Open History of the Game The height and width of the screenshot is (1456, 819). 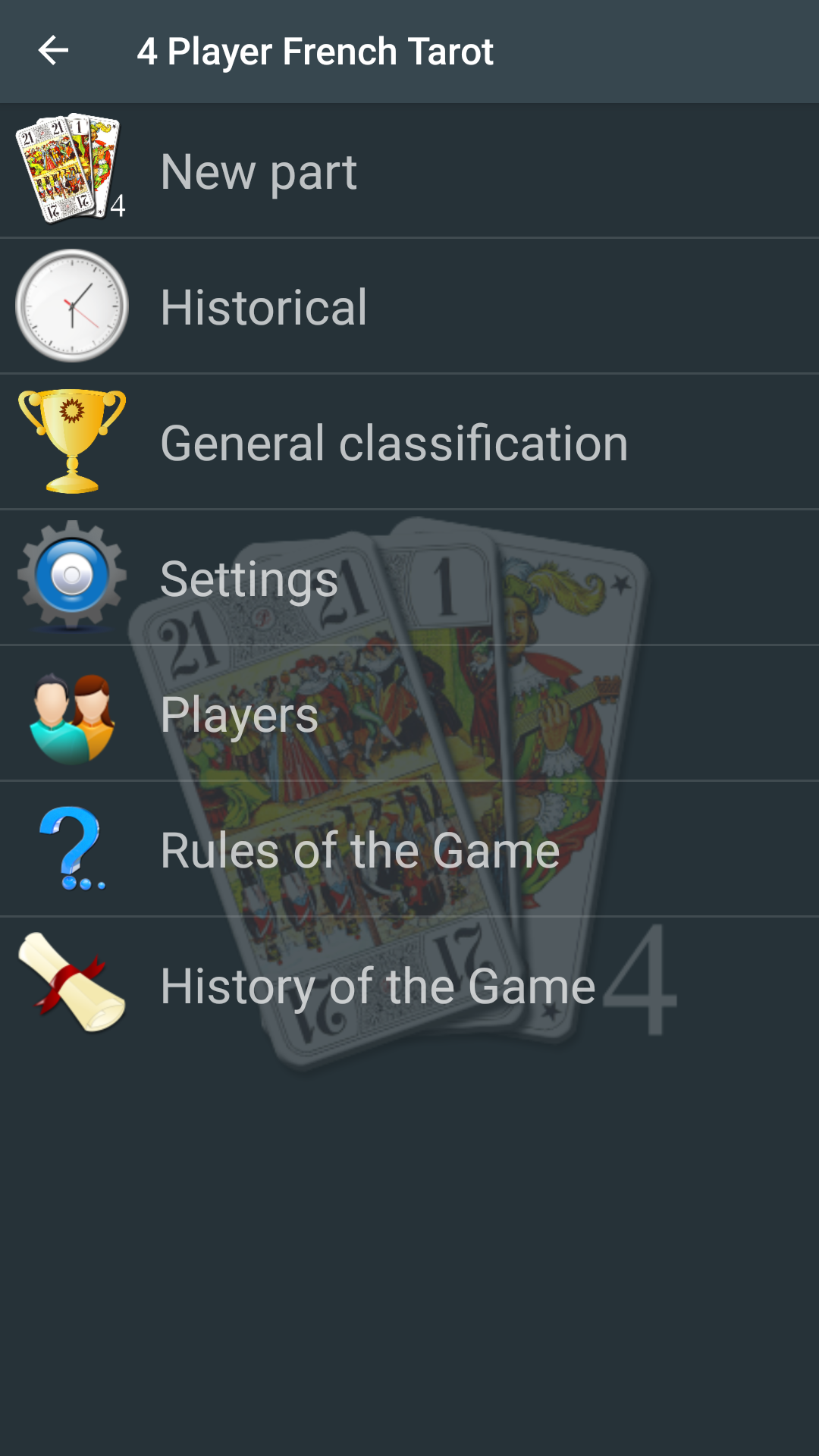[x=377, y=986]
